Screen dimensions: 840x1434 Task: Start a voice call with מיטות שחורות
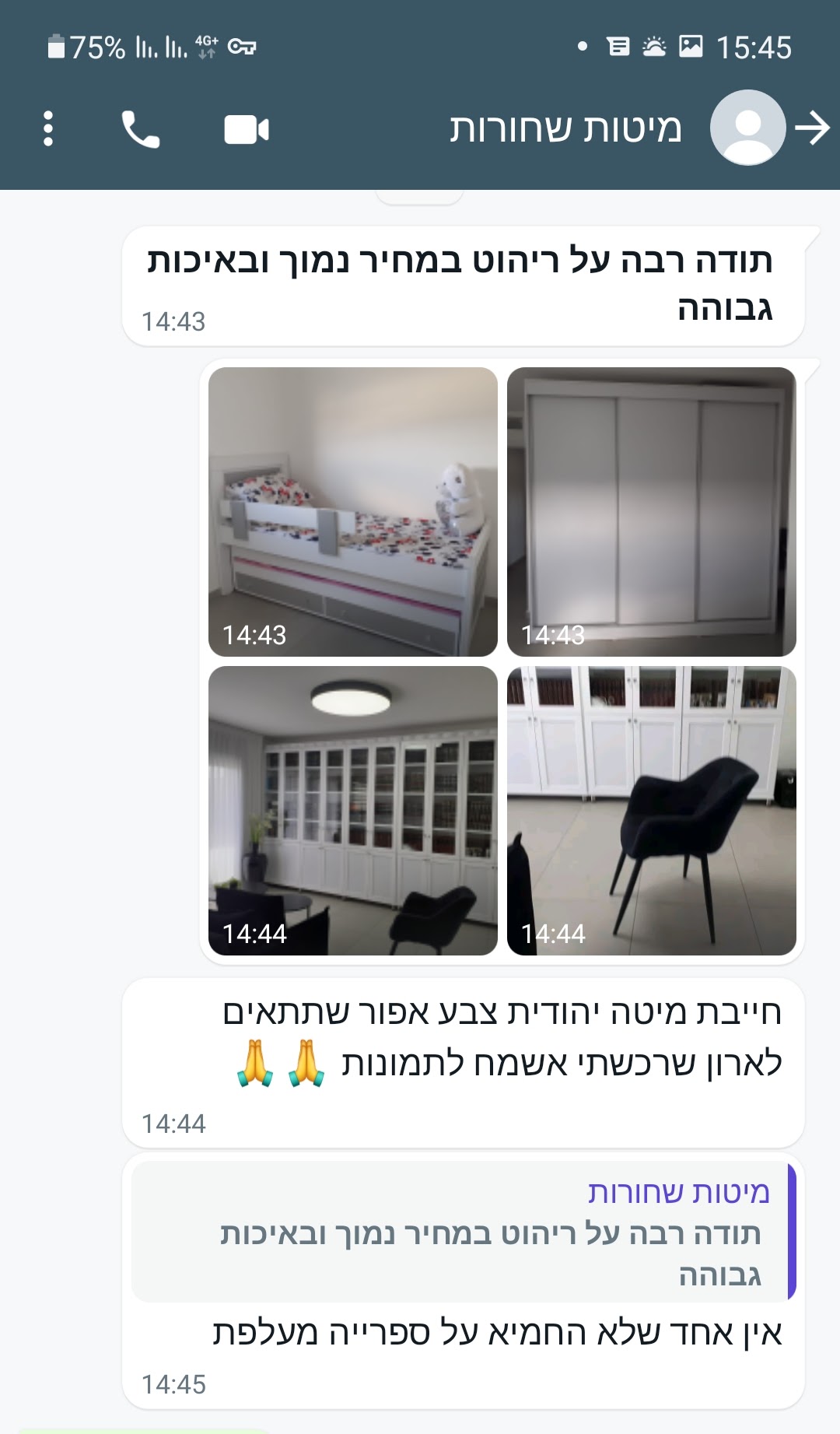pos(140,129)
